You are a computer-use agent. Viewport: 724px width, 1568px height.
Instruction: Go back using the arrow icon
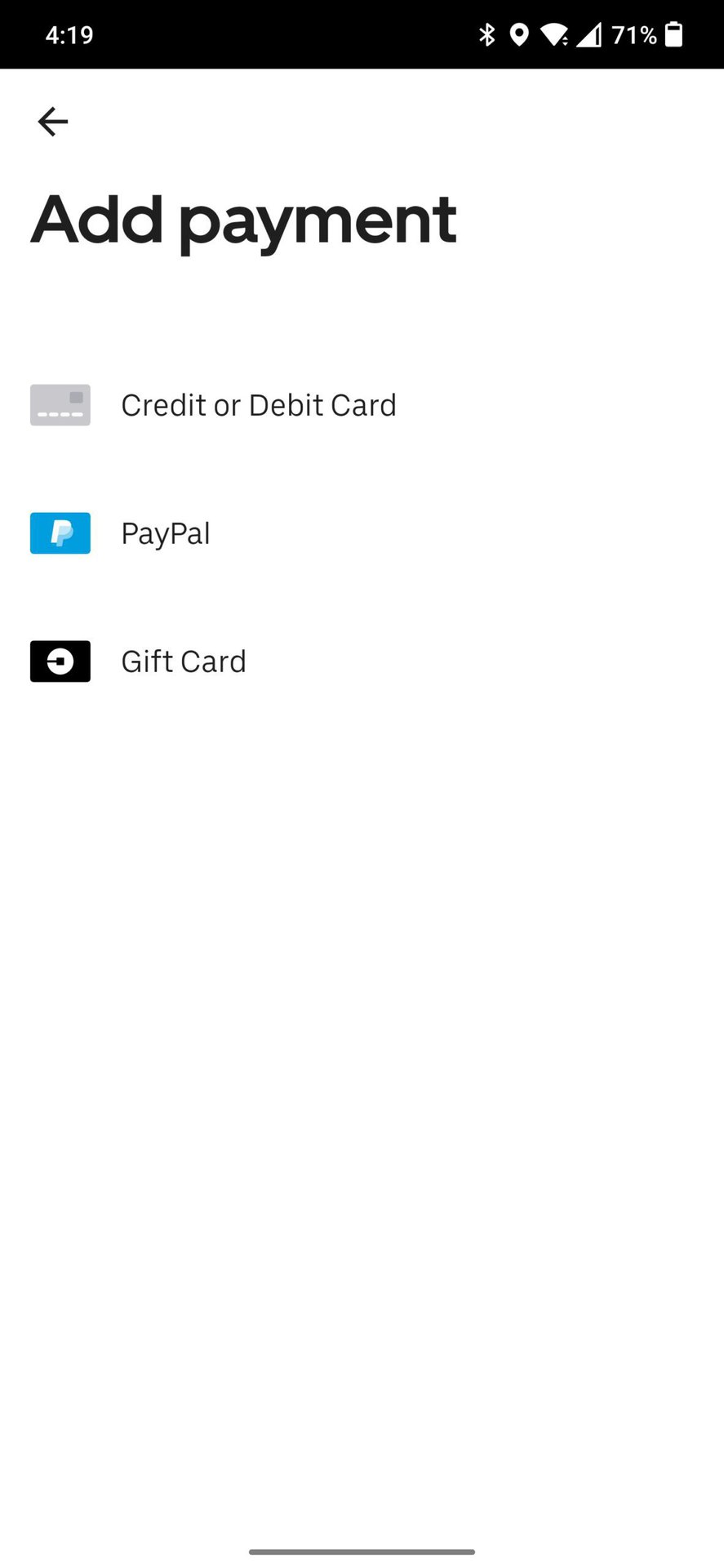click(53, 122)
